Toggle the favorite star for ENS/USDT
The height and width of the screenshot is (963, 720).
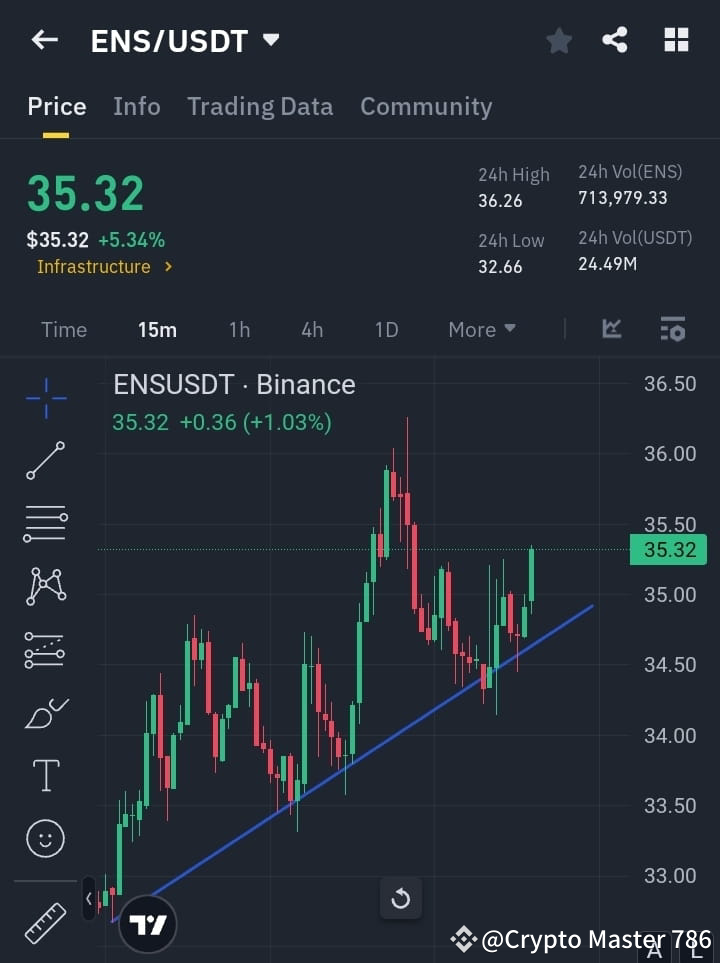(558, 40)
